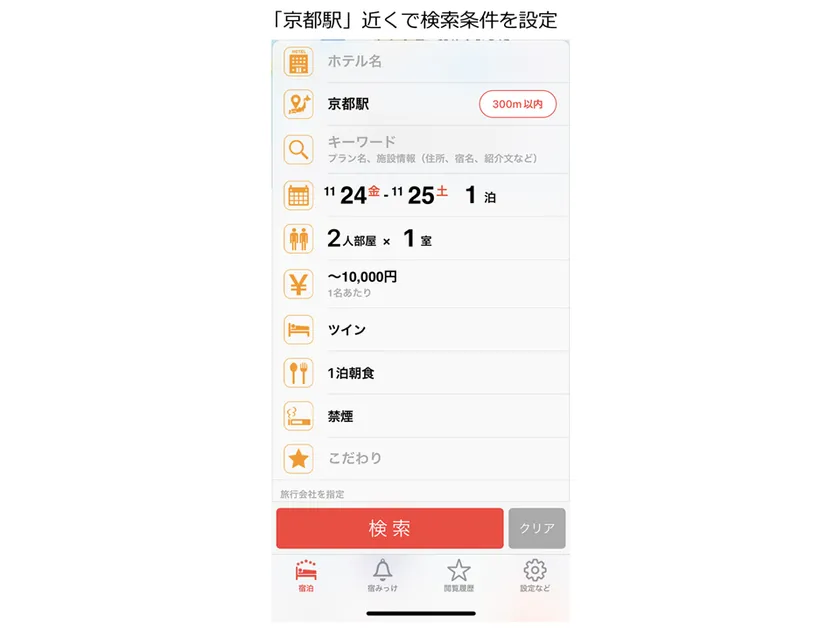Image resolution: width=840 pixels, height=630 pixels.
Task: Reset conditions with クリア
Action: (537, 528)
